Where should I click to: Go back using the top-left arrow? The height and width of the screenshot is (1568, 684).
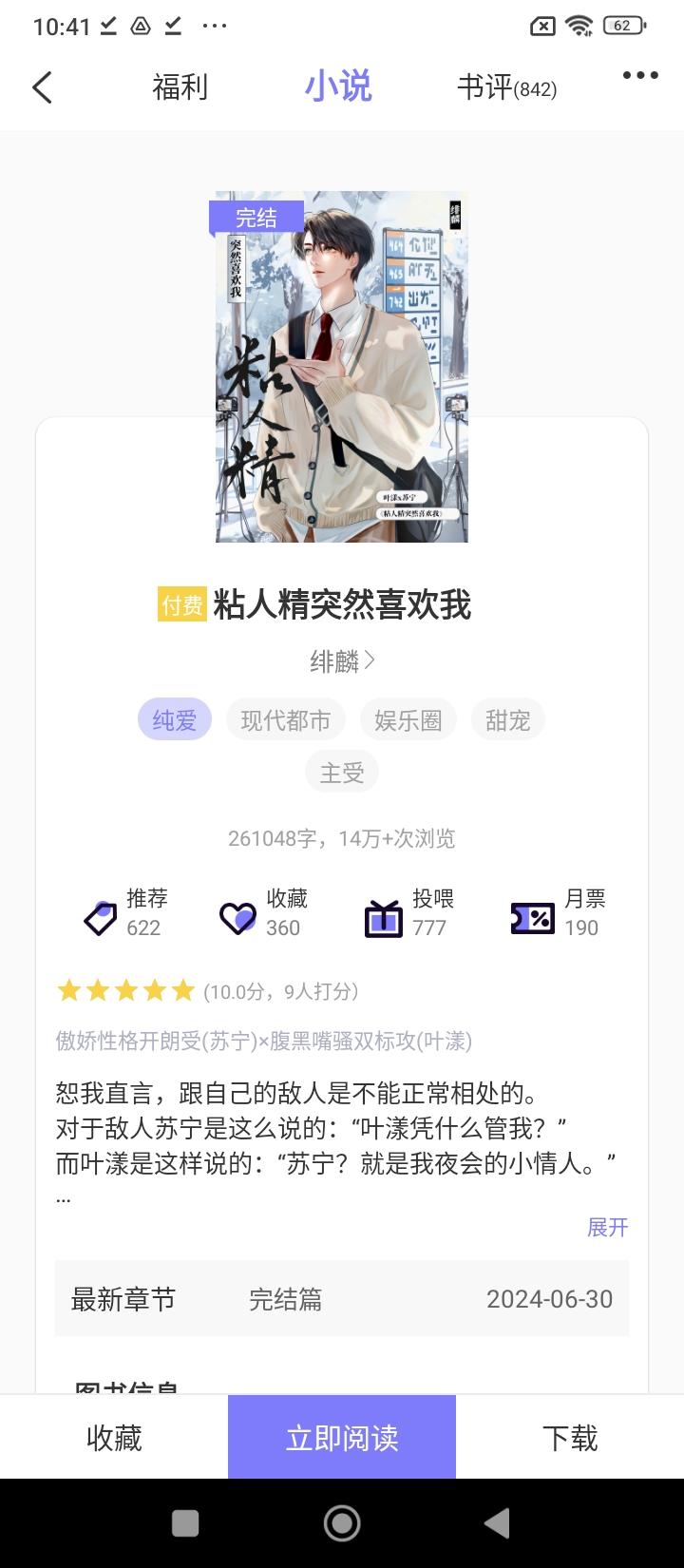click(x=42, y=87)
